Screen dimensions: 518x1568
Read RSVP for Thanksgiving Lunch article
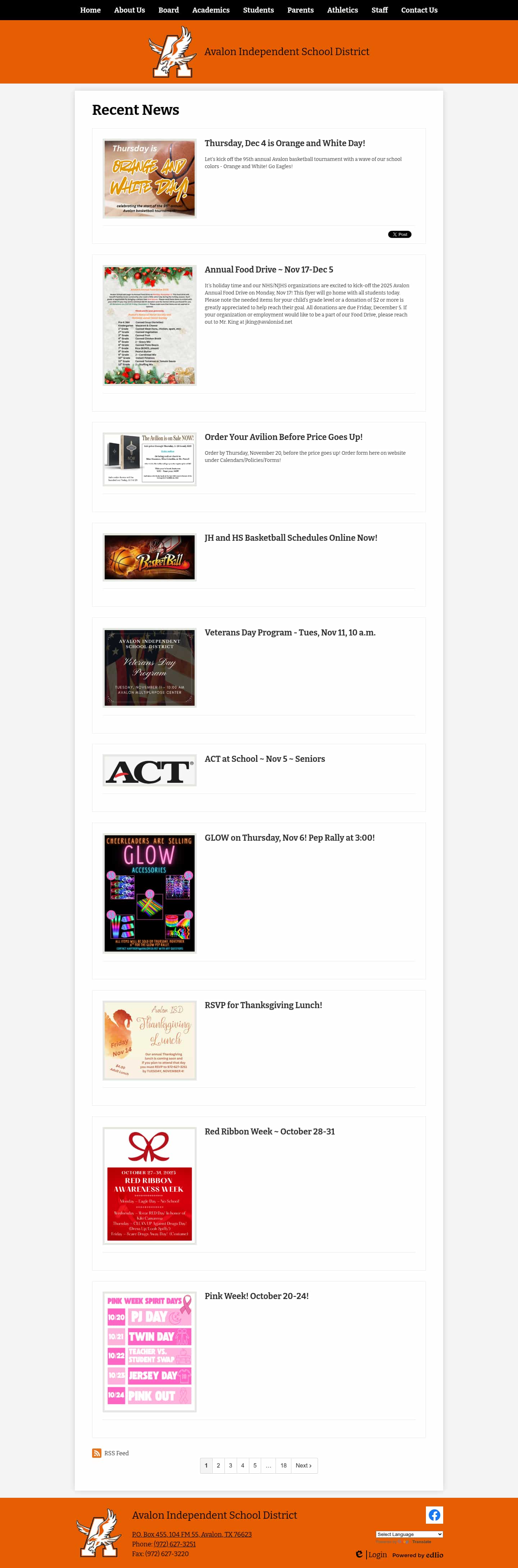pyautogui.click(x=263, y=1005)
